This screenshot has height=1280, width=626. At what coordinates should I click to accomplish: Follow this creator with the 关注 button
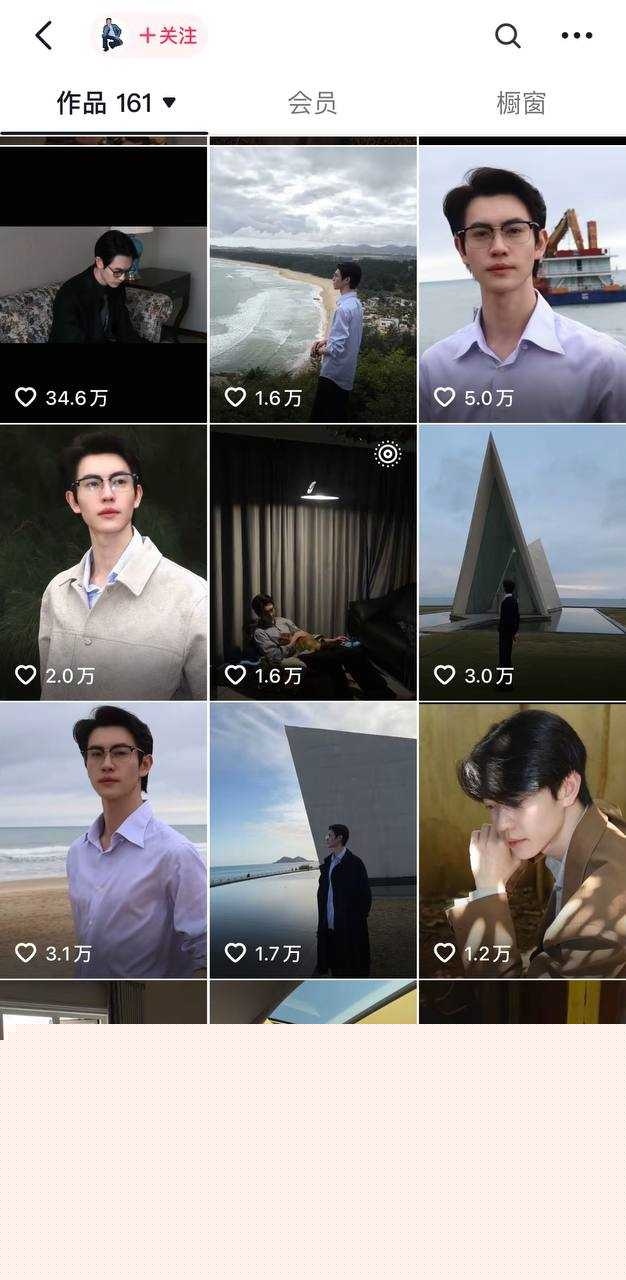click(167, 36)
